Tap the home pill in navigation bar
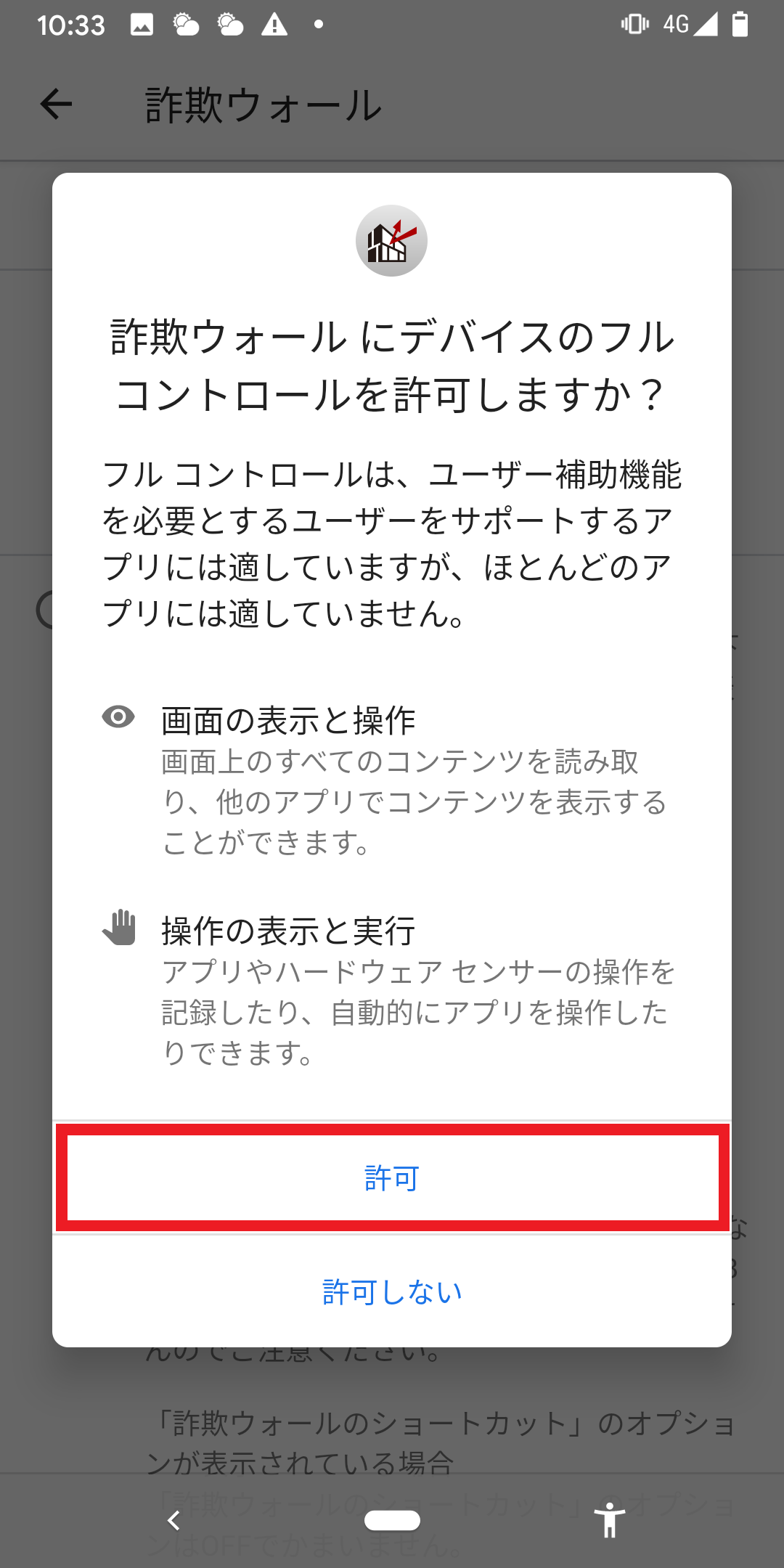This screenshot has width=784, height=1568. [x=392, y=1520]
